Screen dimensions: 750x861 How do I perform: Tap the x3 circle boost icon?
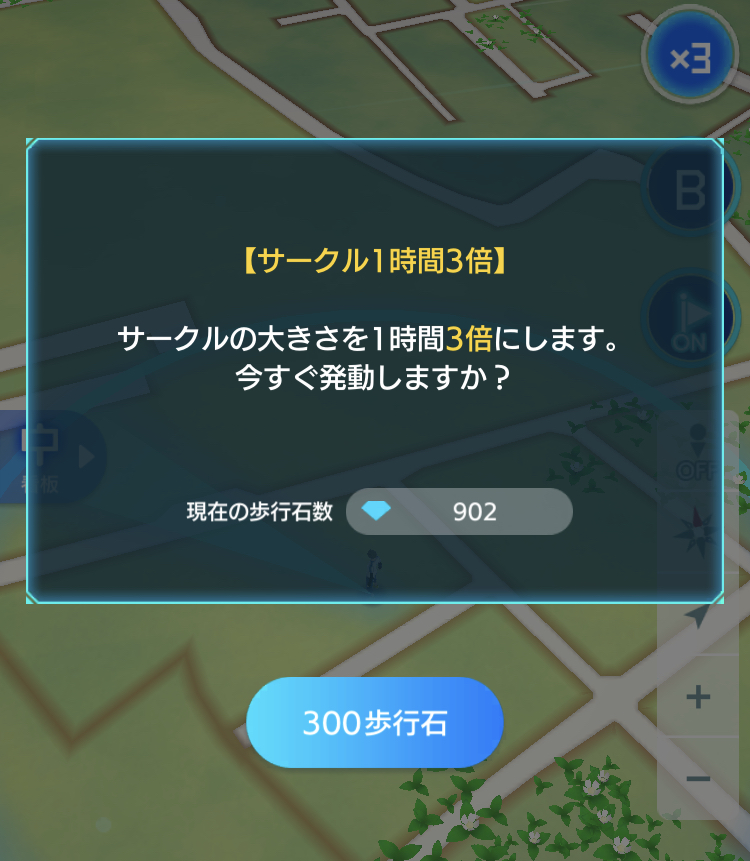(690, 60)
